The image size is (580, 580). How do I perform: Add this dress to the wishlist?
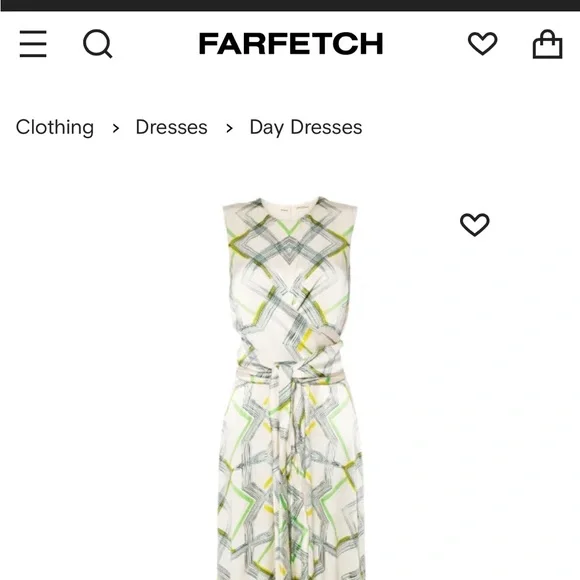(x=475, y=225)
